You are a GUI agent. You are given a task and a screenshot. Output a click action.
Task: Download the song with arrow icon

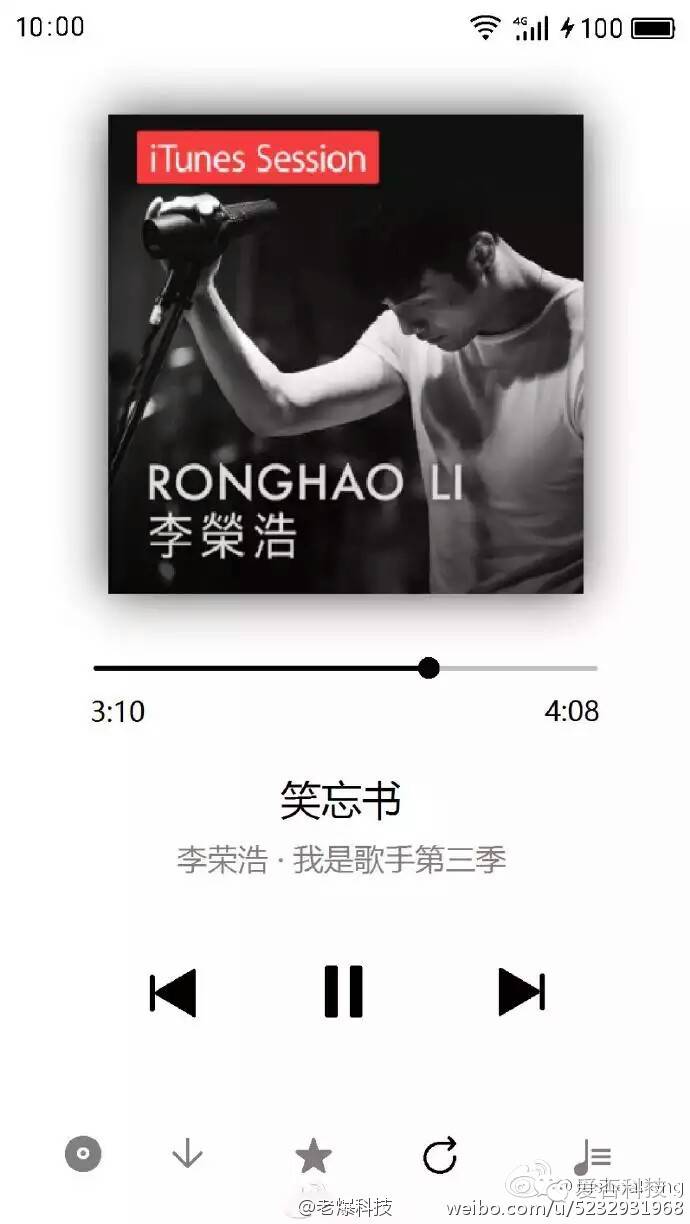pyautogui.click(x=187, y=1156)
